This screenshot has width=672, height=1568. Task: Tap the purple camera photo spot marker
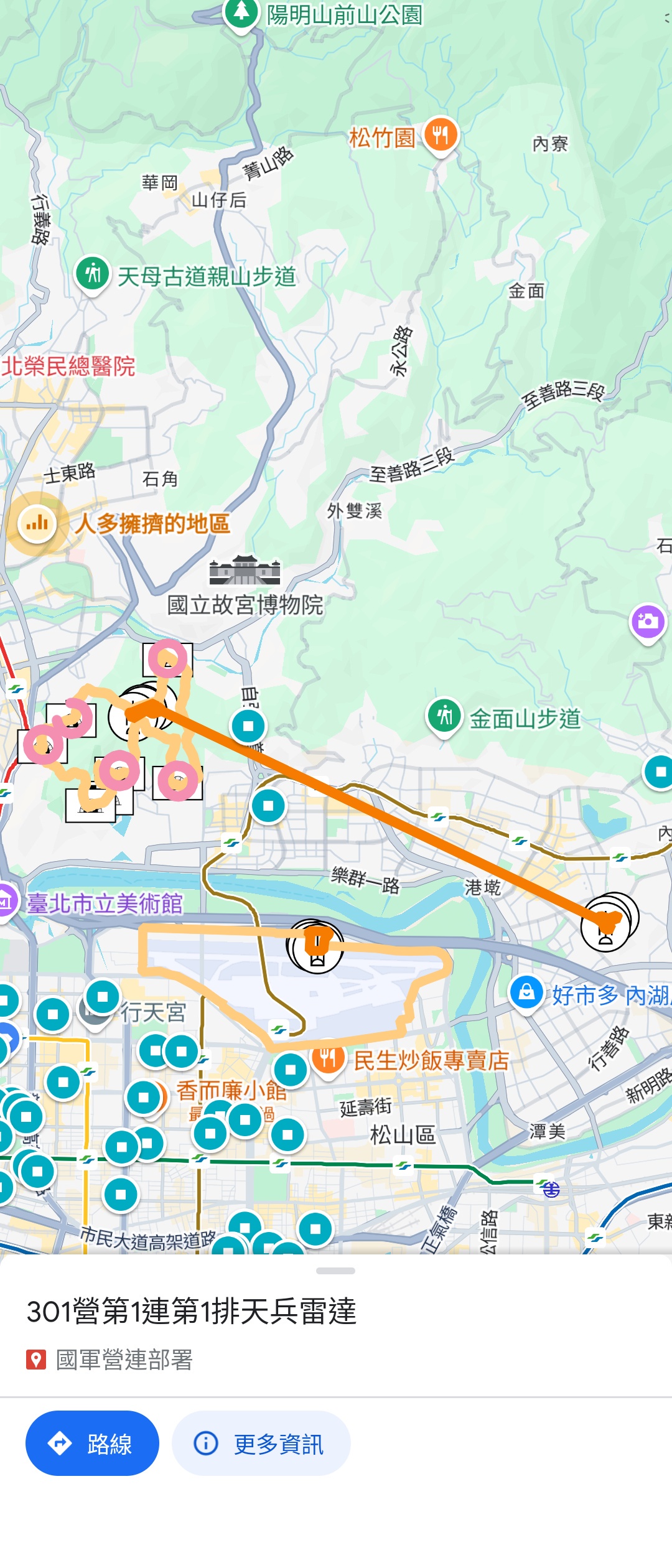(x=648, y=622)
